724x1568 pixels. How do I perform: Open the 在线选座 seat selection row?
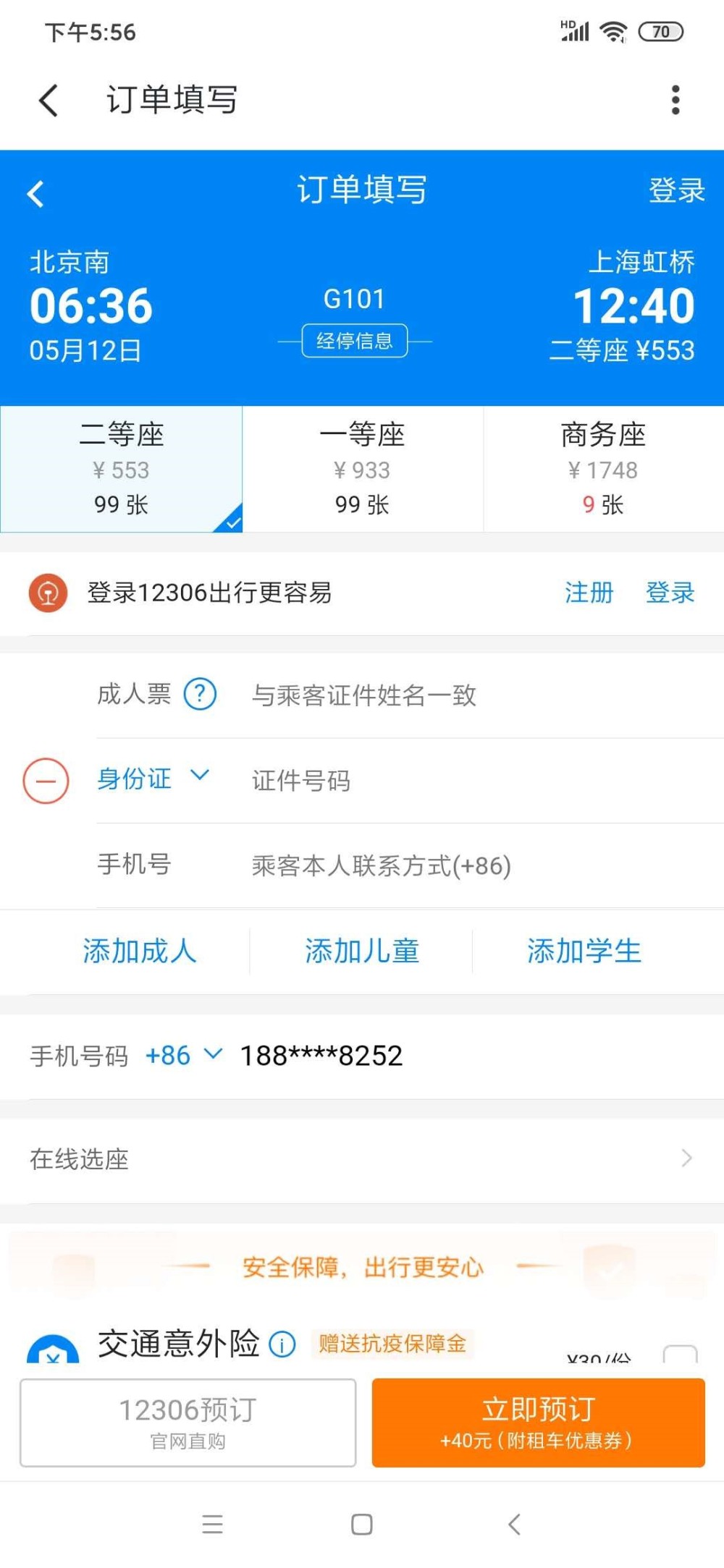coord(362,1159)
